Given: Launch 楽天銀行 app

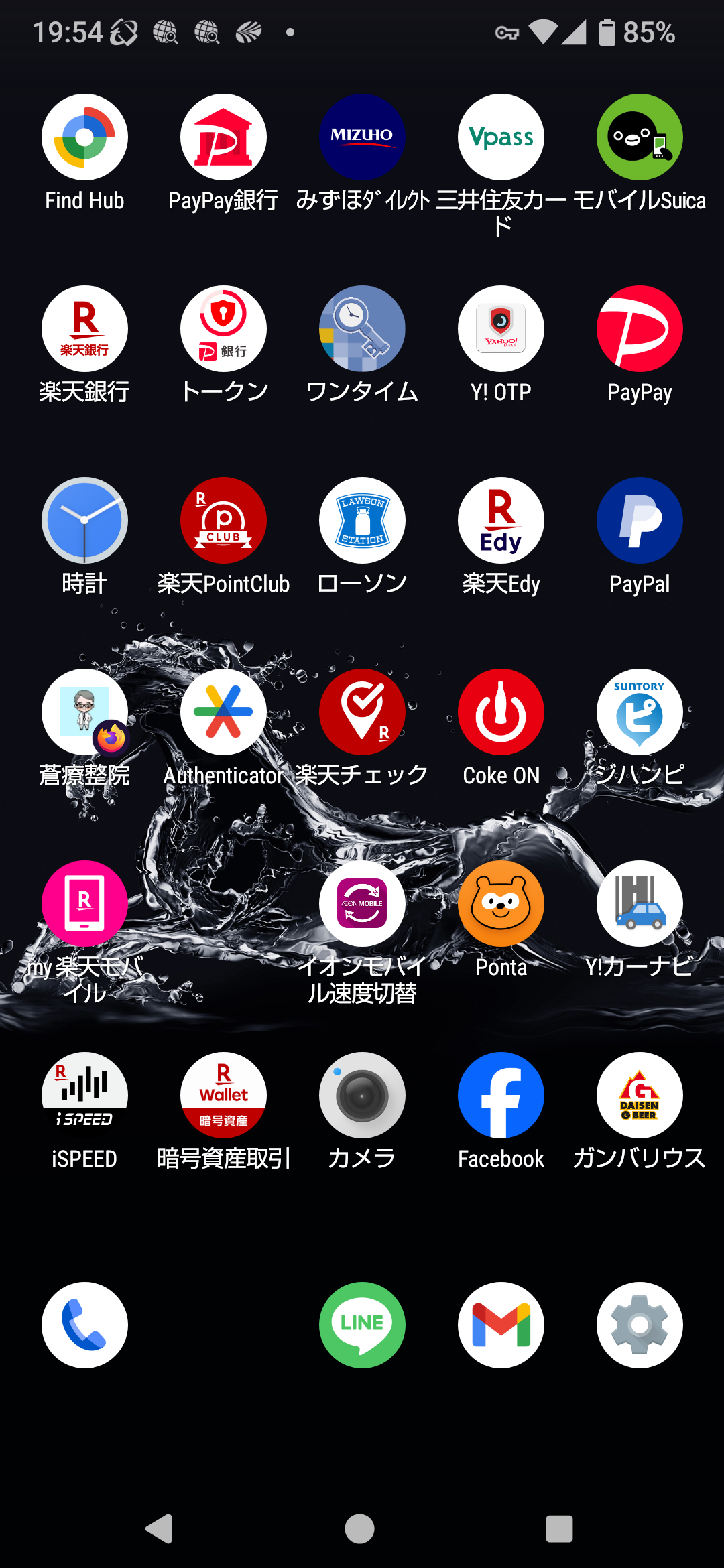Looking at the screenshot, I should tap(84, 329).
